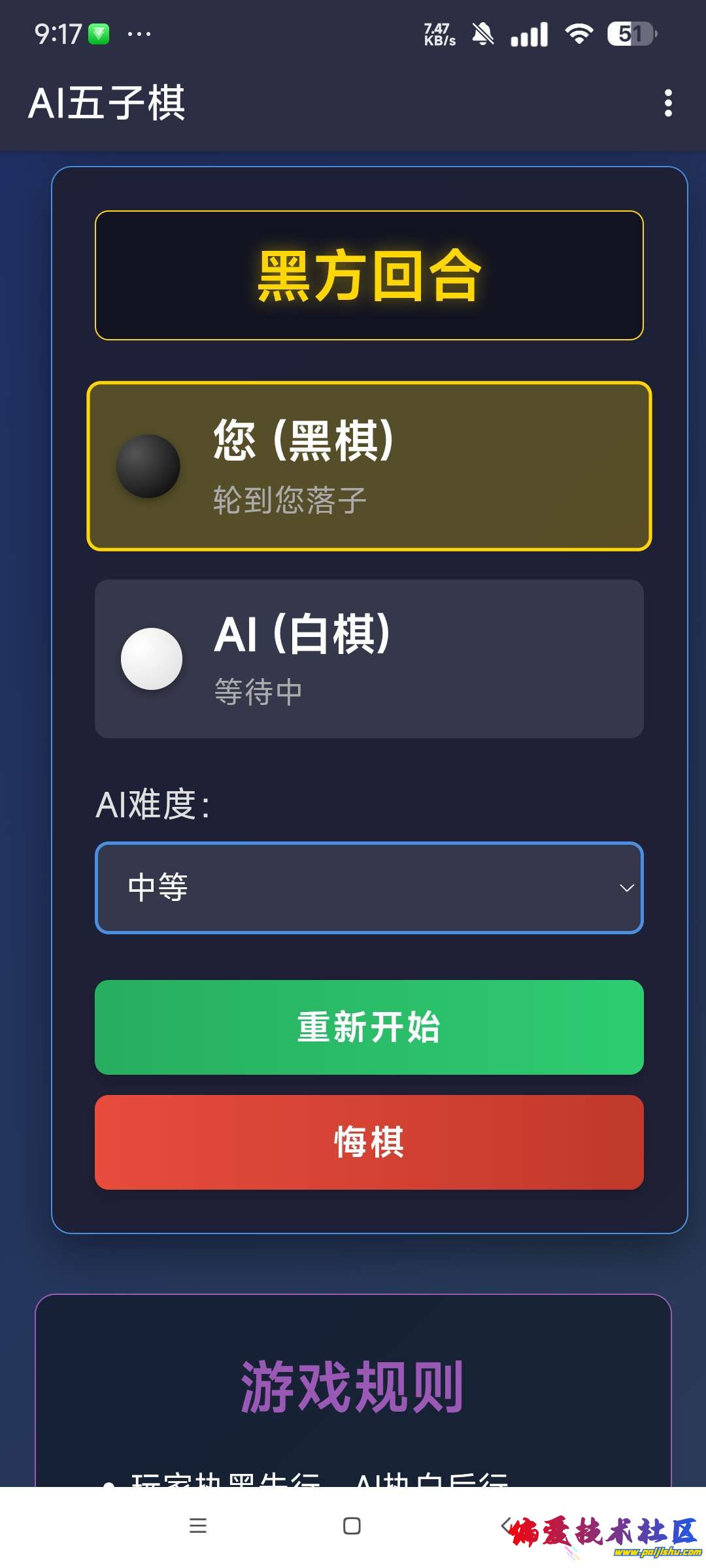Tap the chevron inside the 中等 selector
The height and width of the screenshot is (1568, 706).
coord(627,887)
